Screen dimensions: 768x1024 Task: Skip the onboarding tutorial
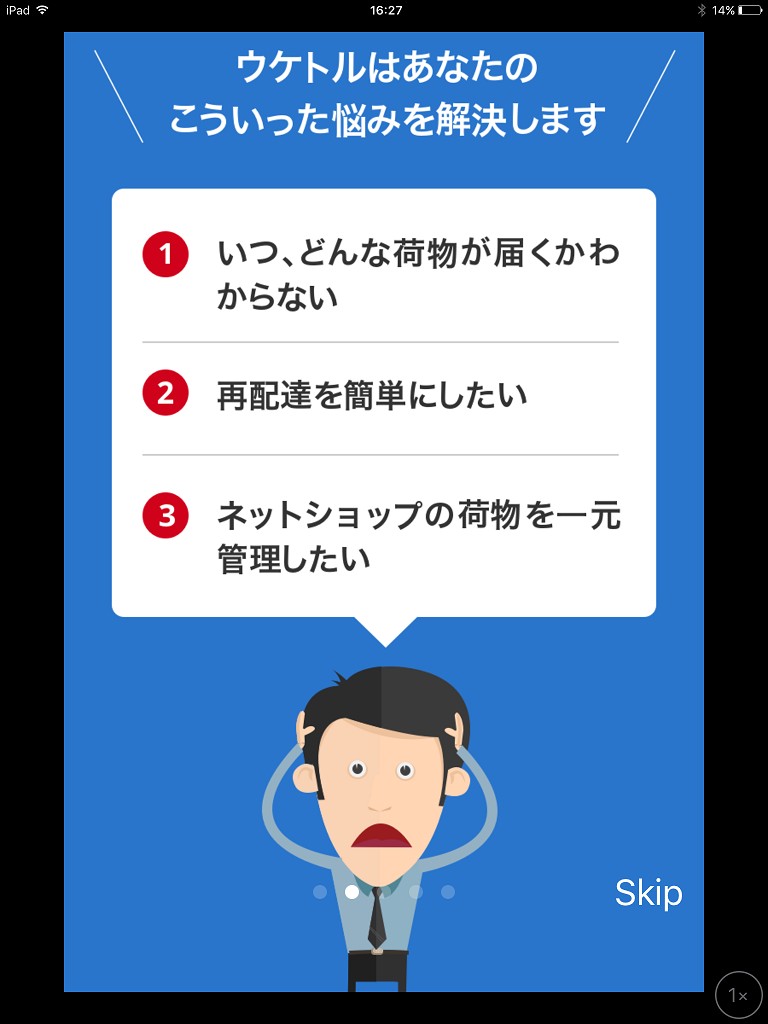pyautogui.click(x=648, y=893)
